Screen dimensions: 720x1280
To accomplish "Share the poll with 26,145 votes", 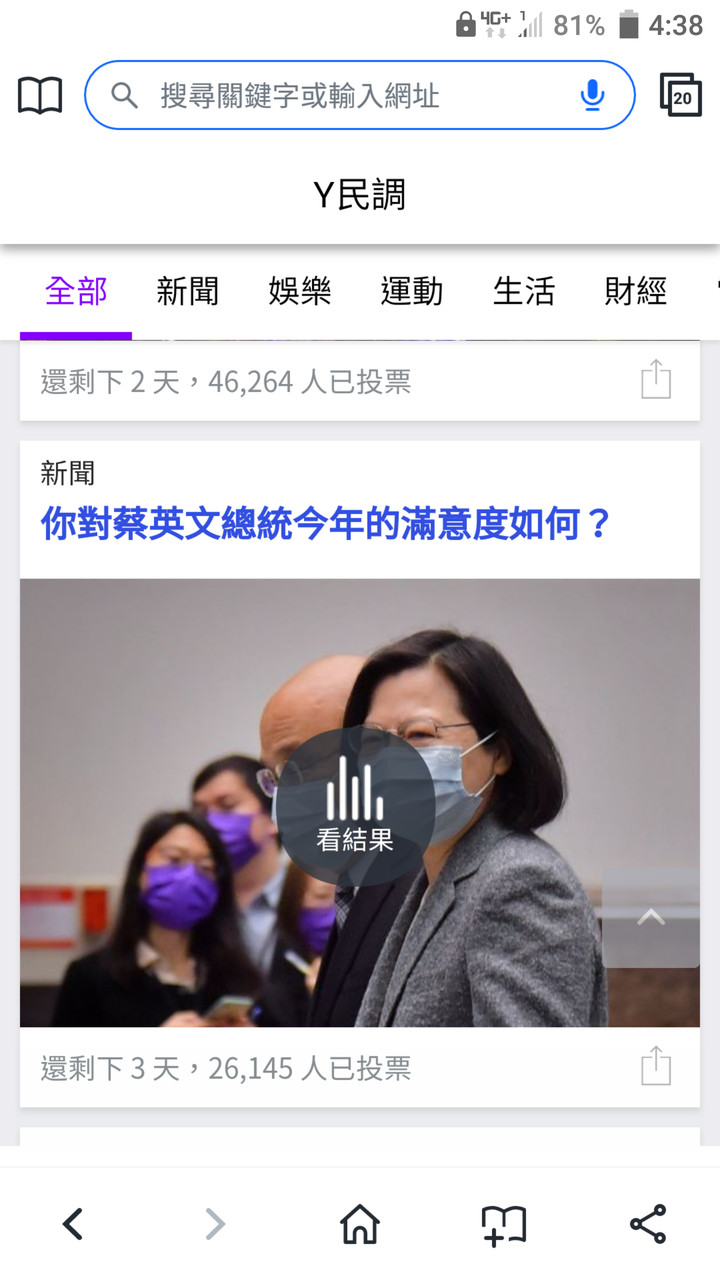I will tap(656, 1066).
